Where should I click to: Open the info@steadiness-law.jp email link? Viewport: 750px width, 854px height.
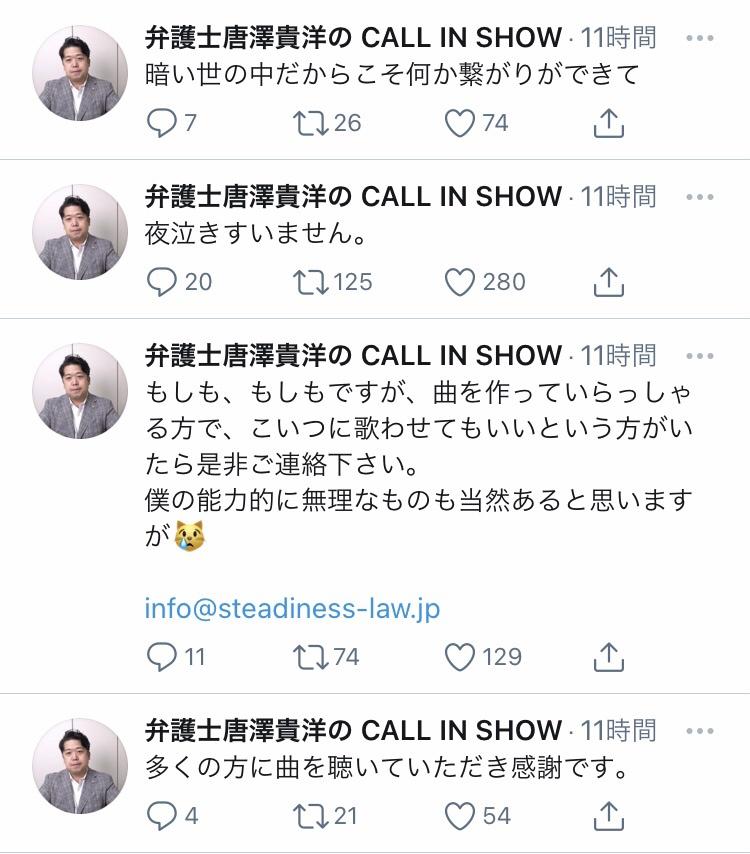point(292,608)
